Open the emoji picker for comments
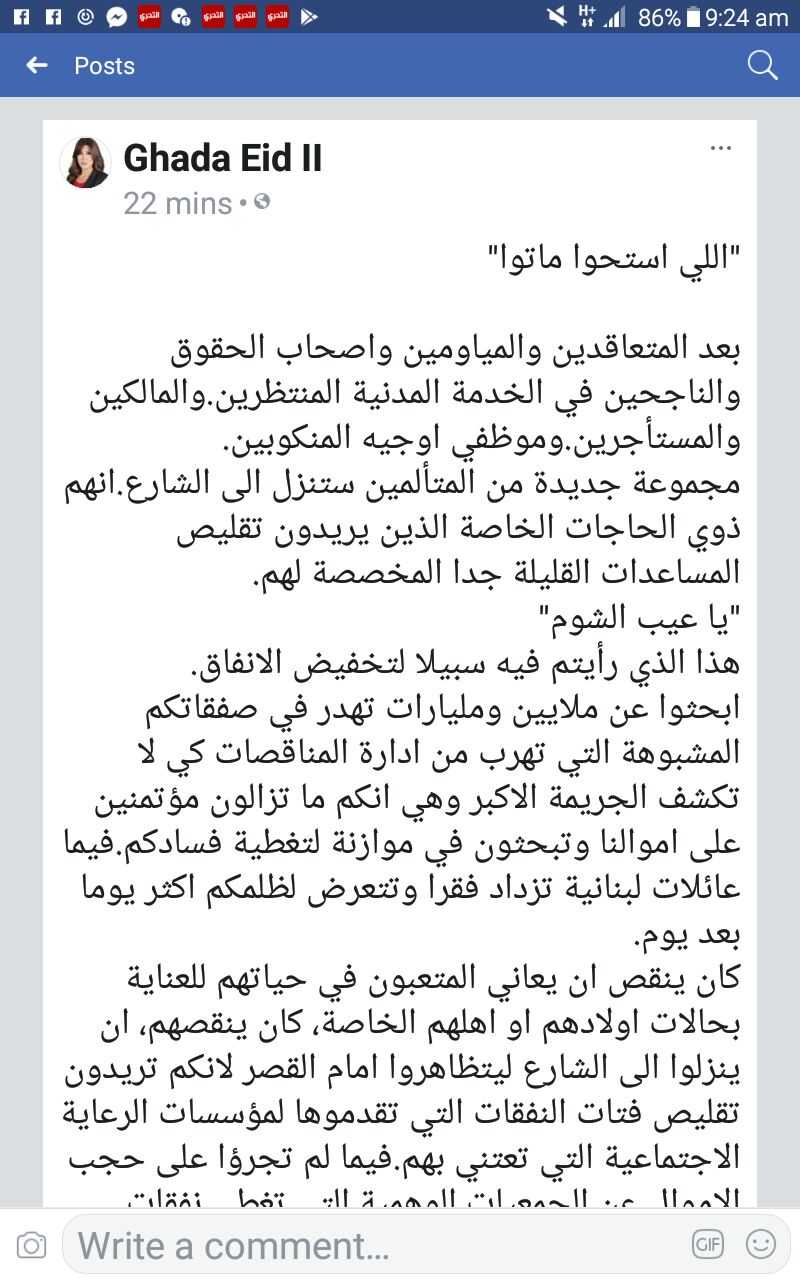Viewport: 800px width, 1280px height. [x=761, y=1244]
